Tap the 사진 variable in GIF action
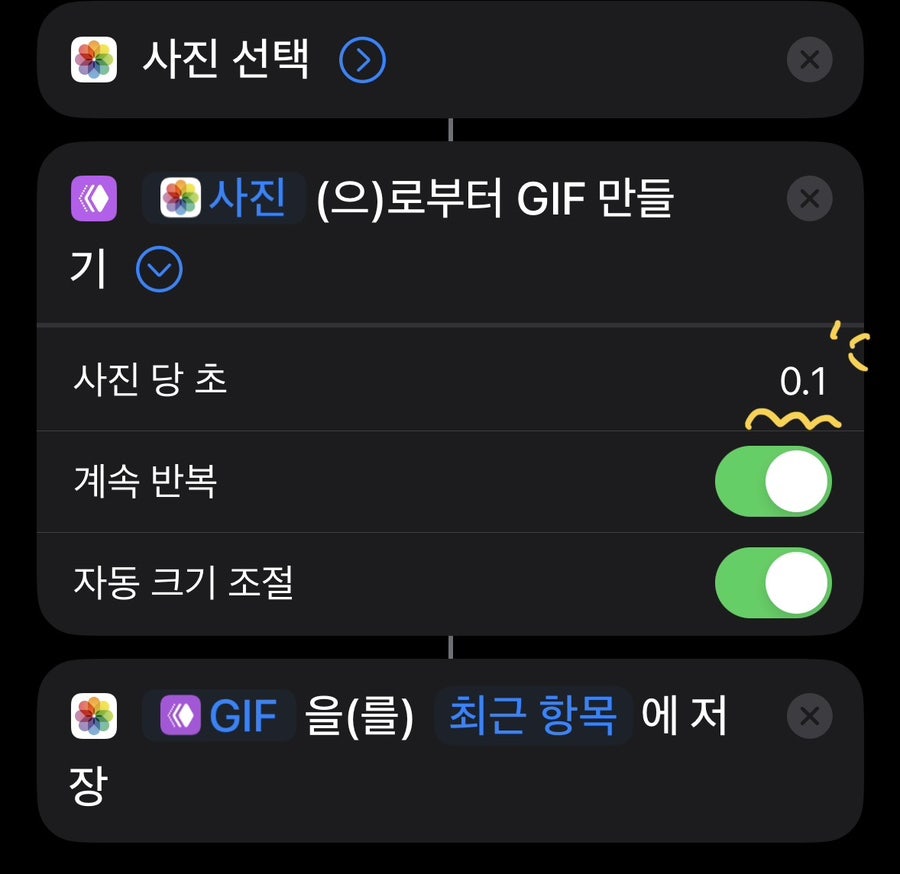This screenshot has height=874, width=900. [224, 198]
